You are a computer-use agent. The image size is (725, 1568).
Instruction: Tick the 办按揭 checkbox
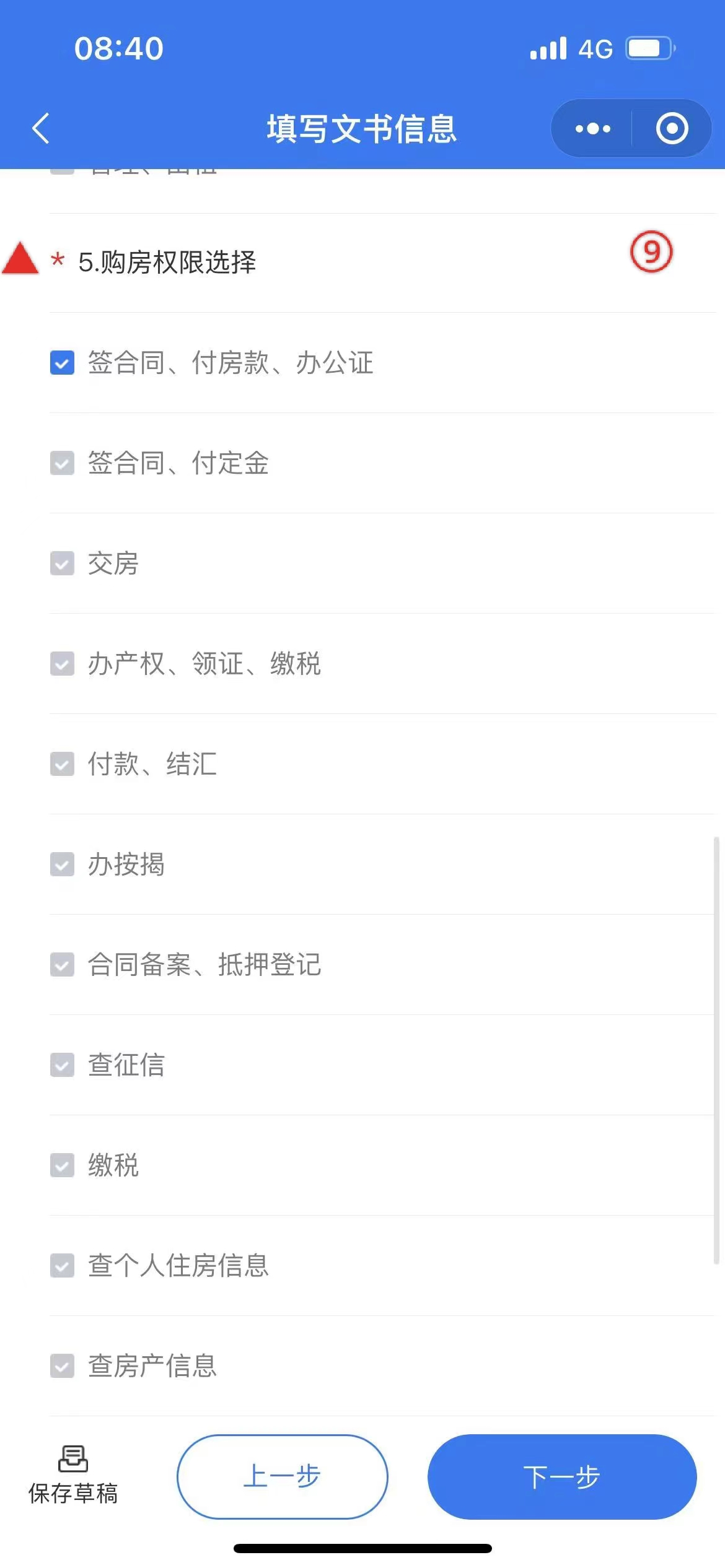[62, 865]
